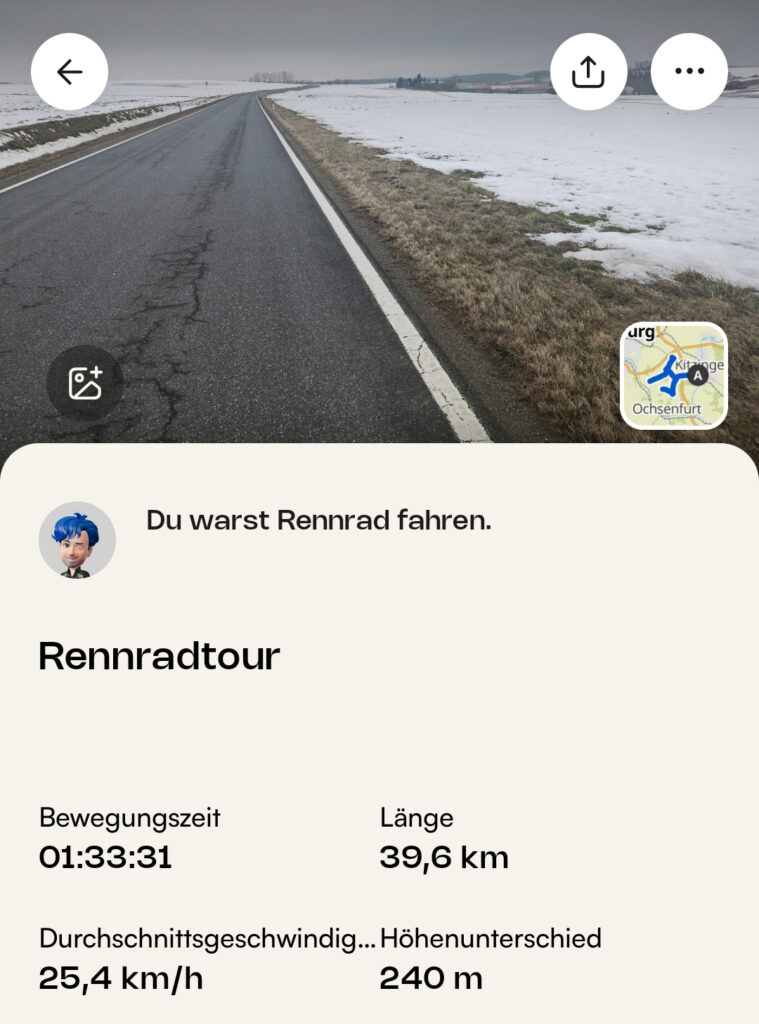Share this Rennradtour activity

click(x=588, y=72)
